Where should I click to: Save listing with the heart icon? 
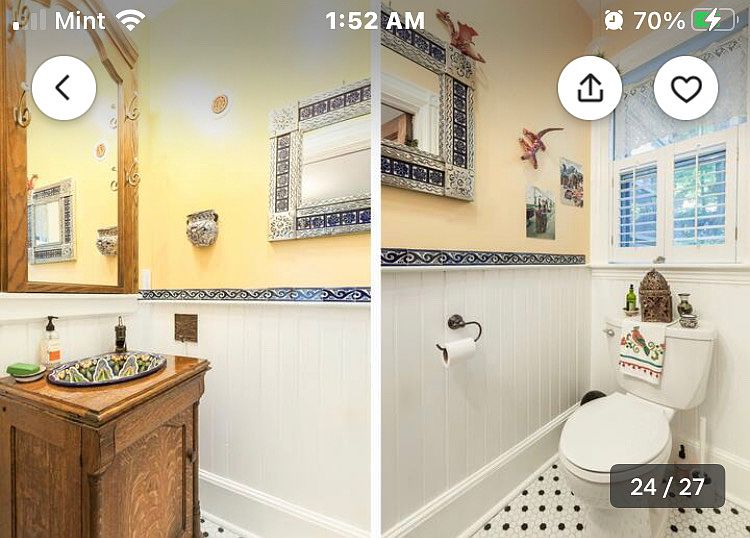(686, 88)
